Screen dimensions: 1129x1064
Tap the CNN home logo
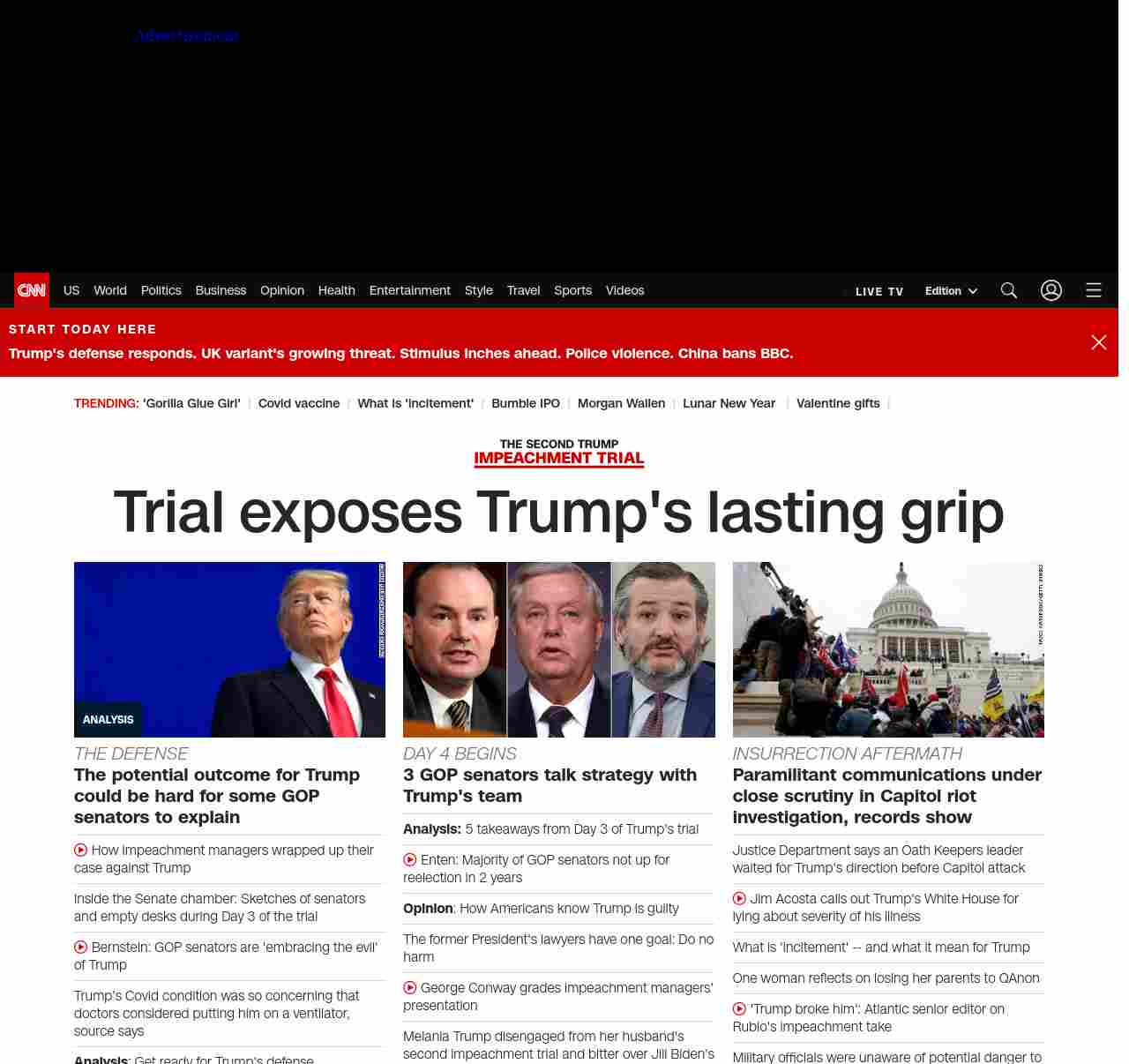pos(32,290)
